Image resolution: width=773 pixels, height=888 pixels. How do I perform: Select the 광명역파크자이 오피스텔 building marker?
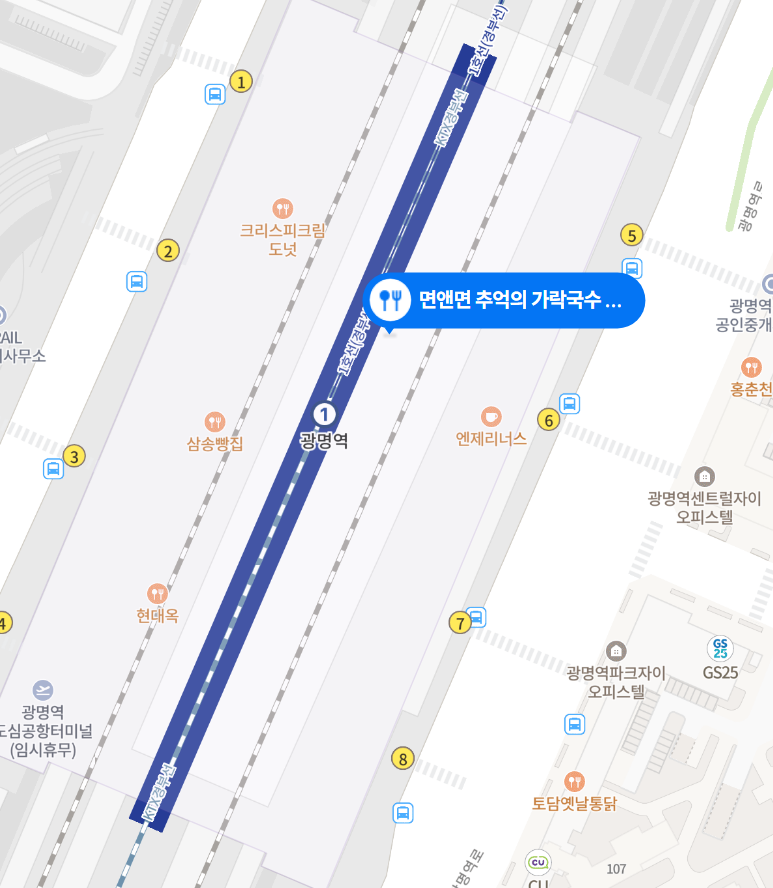click(x=616, y=651)
